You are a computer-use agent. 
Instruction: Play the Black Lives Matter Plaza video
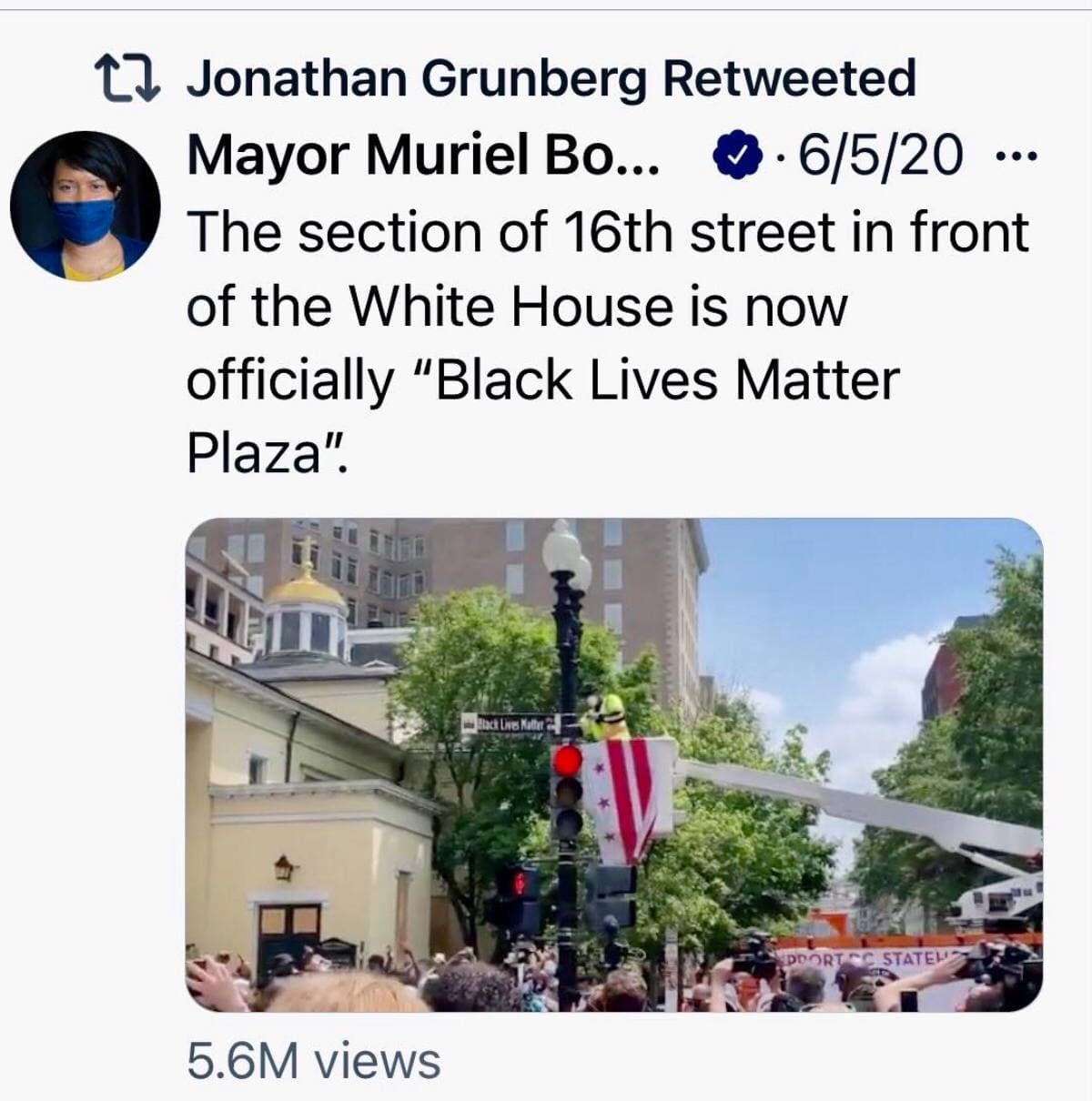pyautogui.click(x=614, y=764)
